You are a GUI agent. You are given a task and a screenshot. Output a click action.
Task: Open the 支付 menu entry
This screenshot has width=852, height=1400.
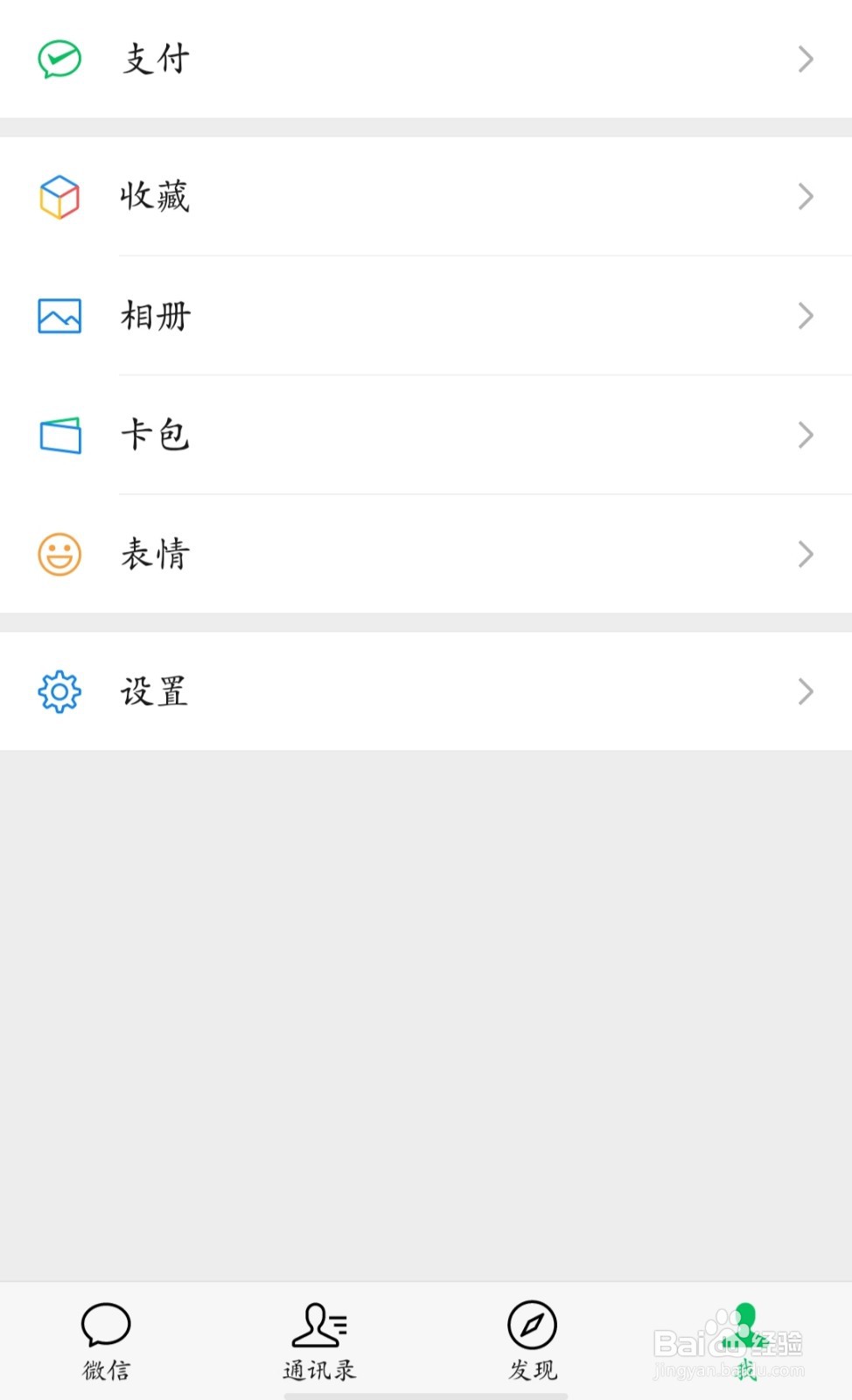click(155, 58)
